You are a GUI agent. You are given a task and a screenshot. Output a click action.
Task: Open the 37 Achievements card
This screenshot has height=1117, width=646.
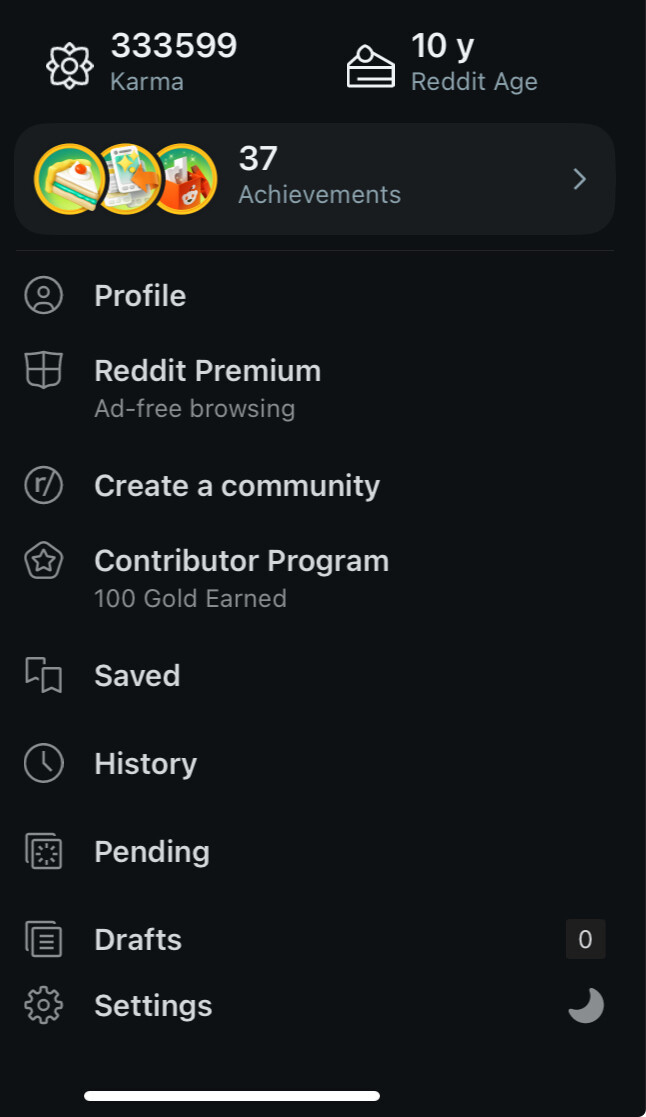(x=314, y=179)
